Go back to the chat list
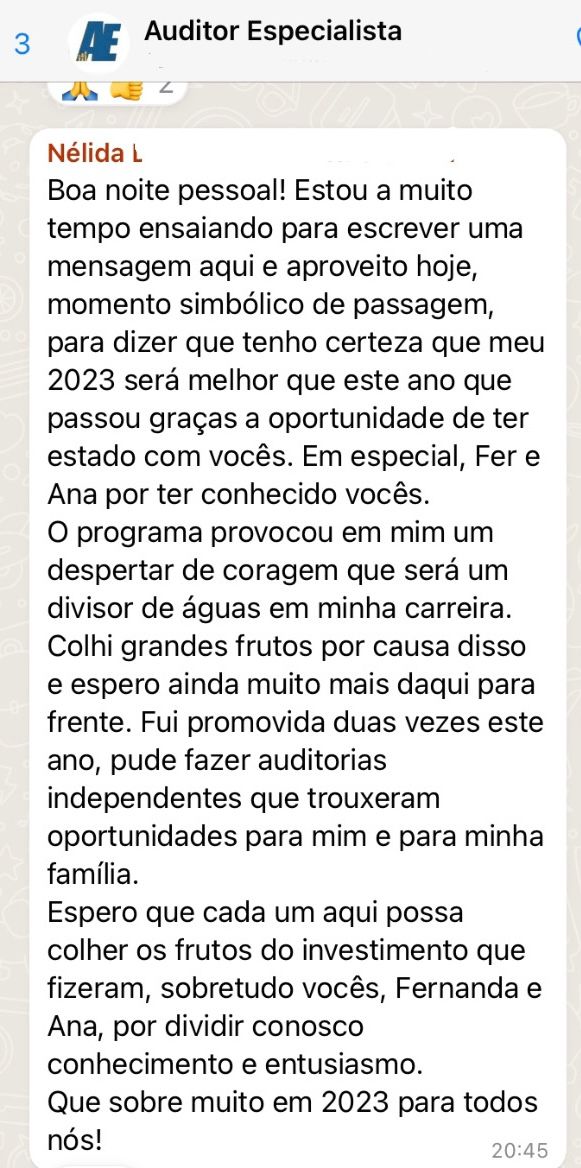This screenshot has height=1168, width=581. (22, 44)
